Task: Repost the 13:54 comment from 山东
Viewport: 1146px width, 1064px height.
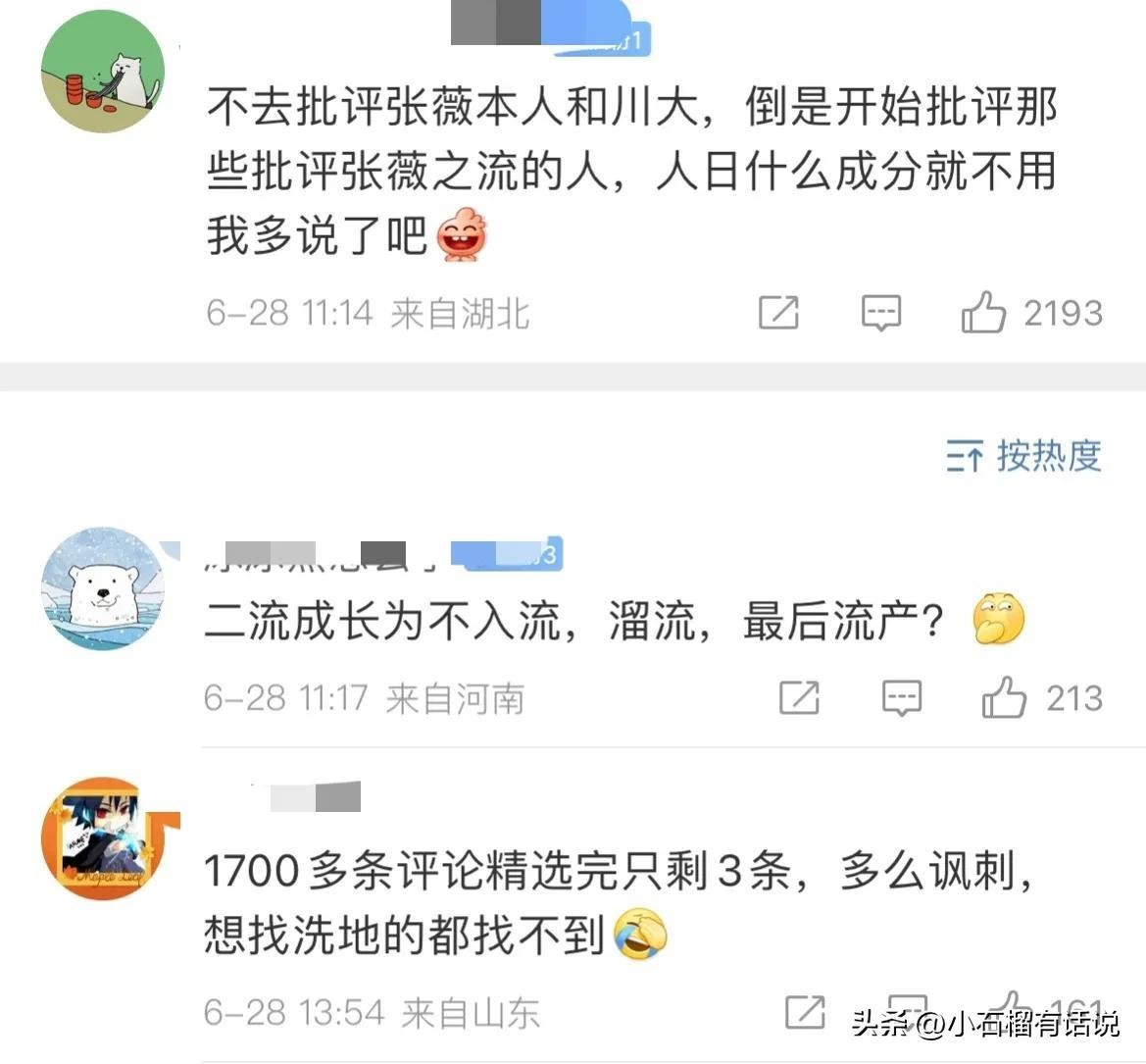Action: click(x=805, y=1012)
